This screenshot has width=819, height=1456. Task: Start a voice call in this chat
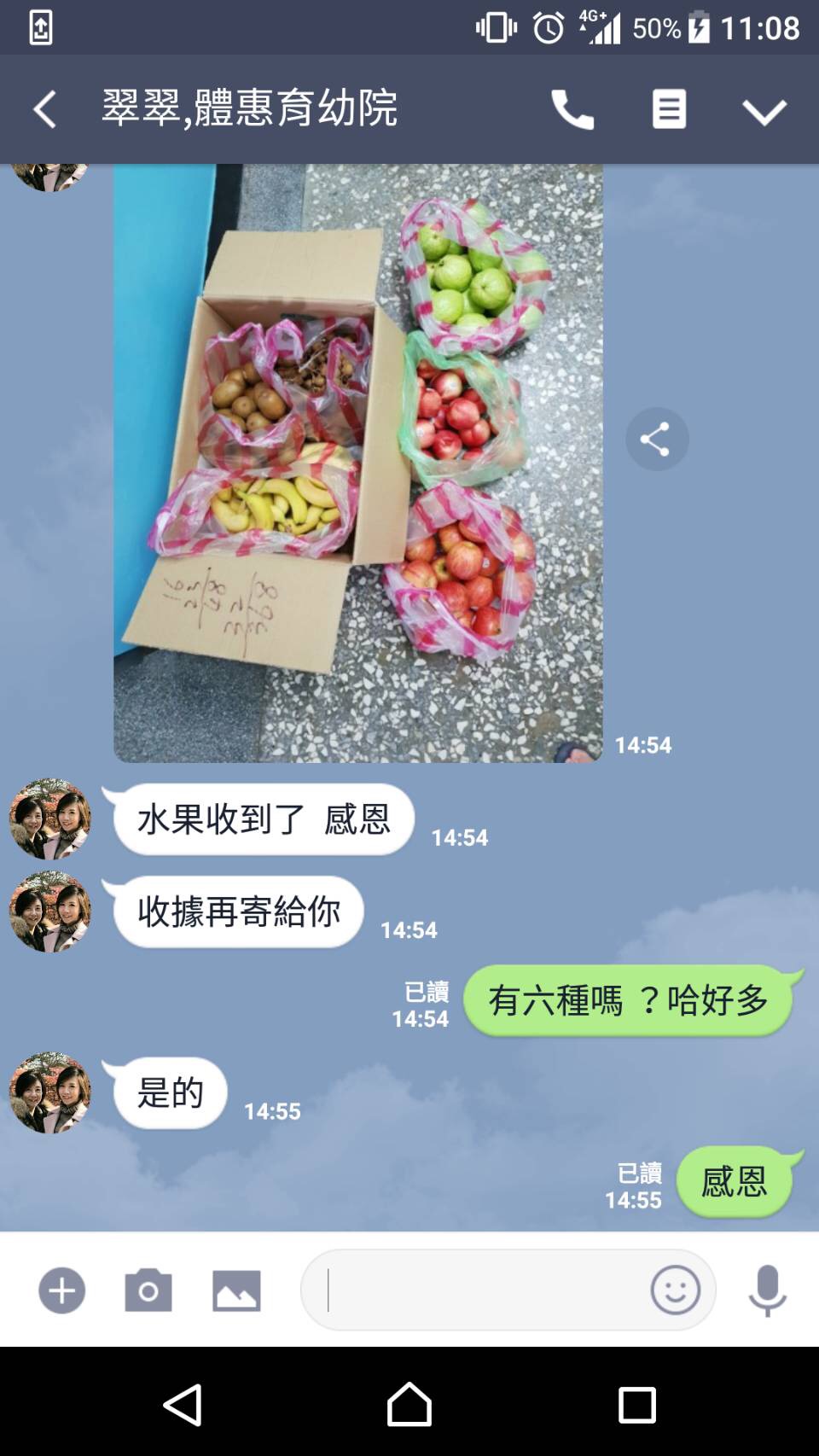[572, 110]
